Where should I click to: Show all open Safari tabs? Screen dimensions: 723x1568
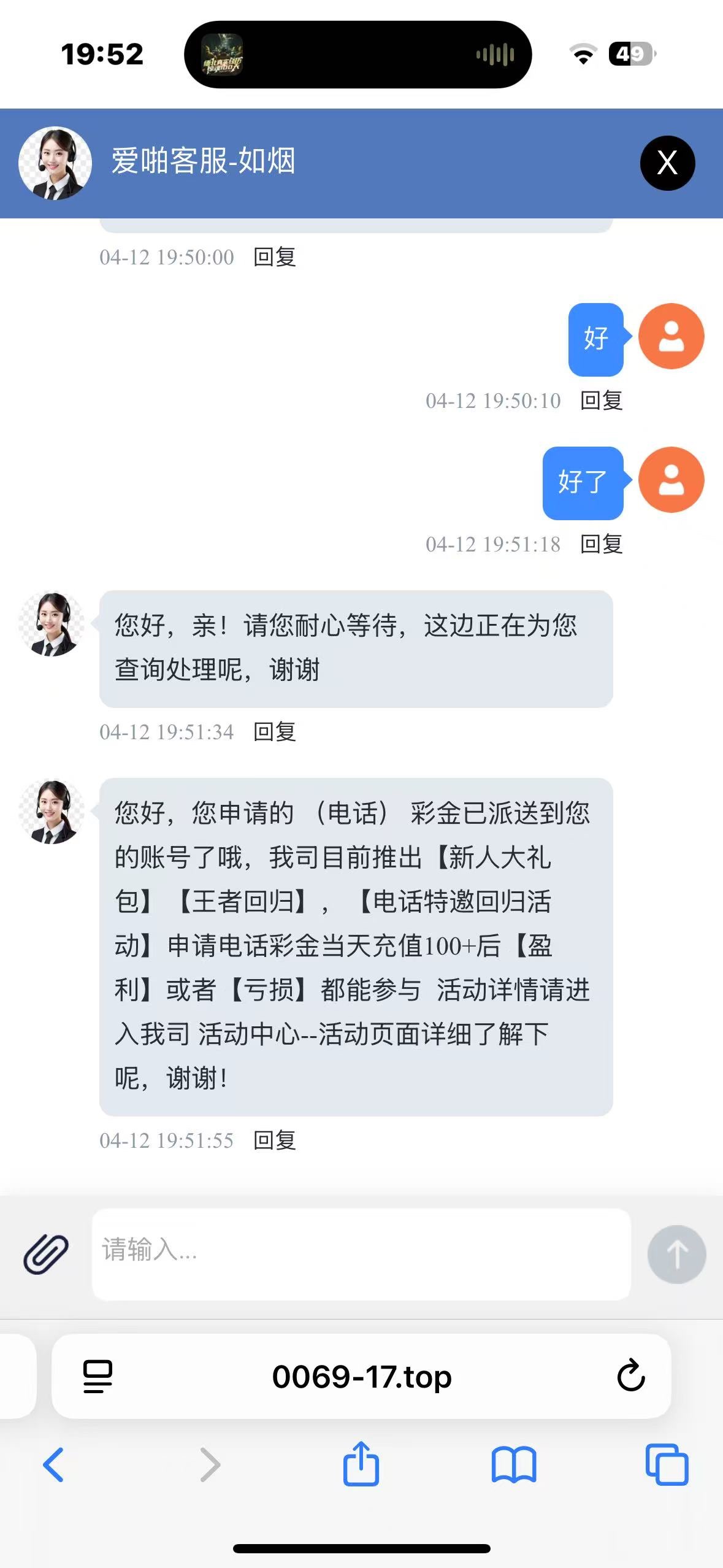click(667, 1465)
